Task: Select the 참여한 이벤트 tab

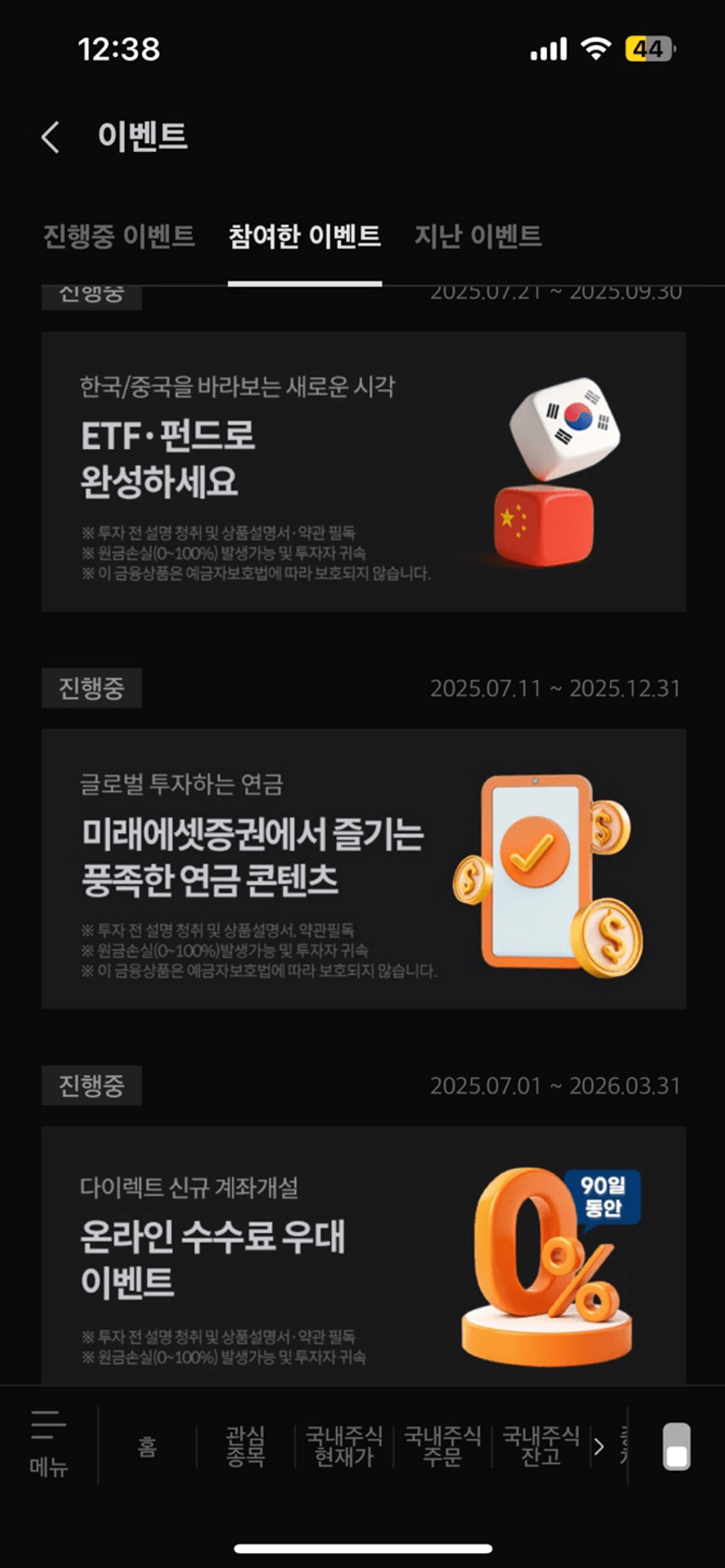Action: (304, 236)
